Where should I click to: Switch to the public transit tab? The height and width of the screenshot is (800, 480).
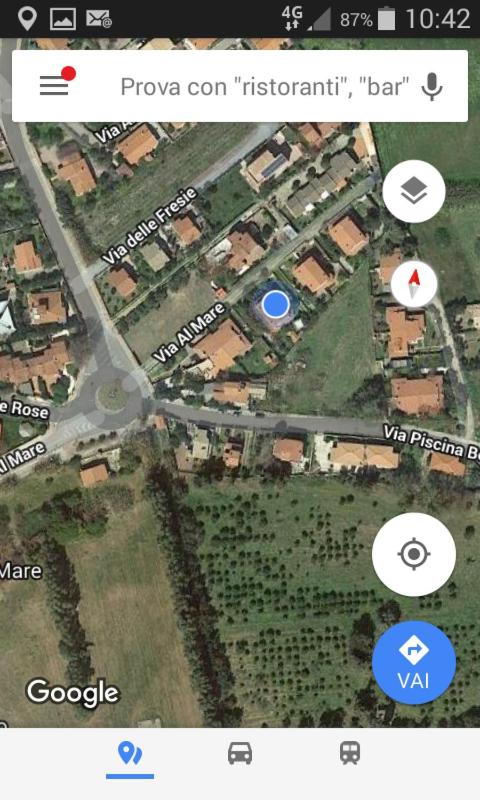pos(350,753)
